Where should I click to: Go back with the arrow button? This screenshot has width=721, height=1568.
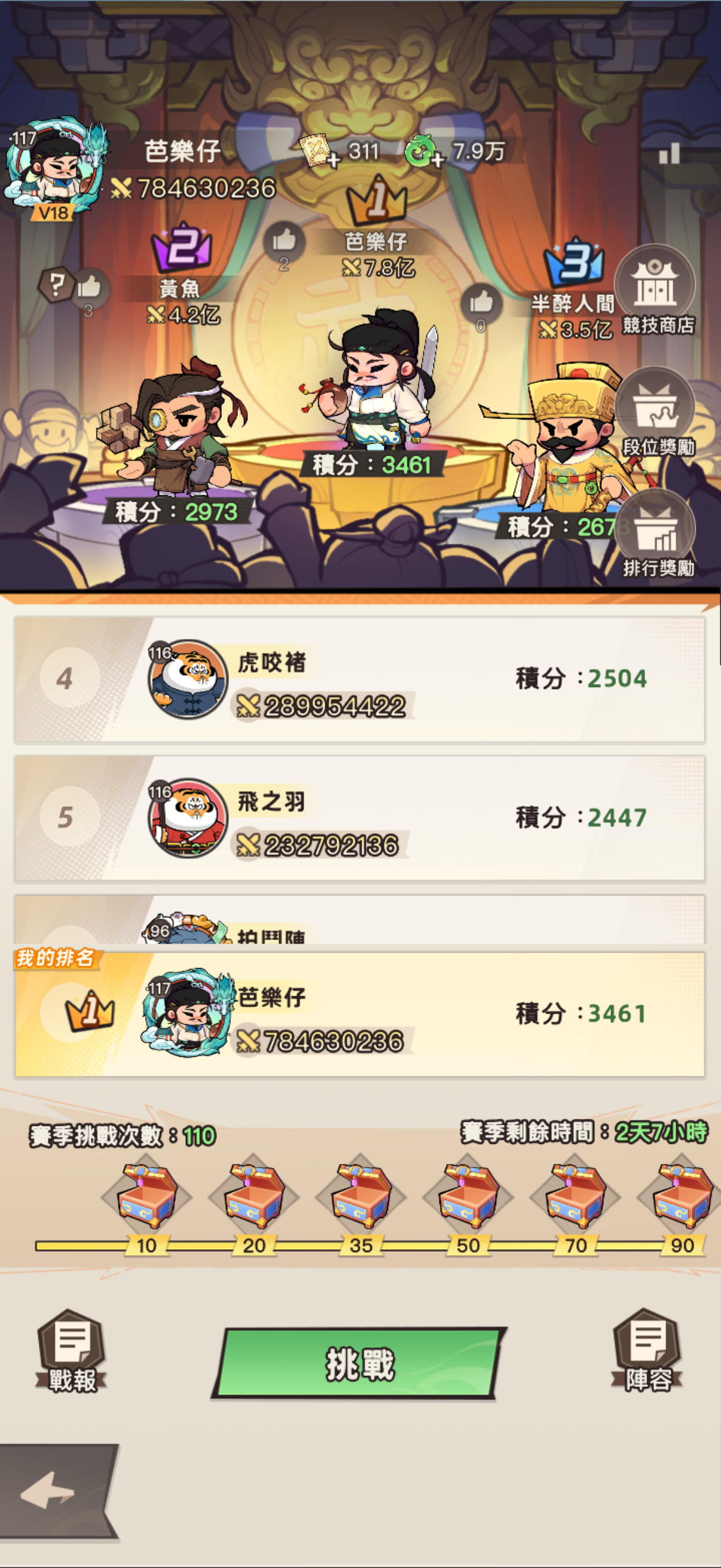click(52, 1491)
